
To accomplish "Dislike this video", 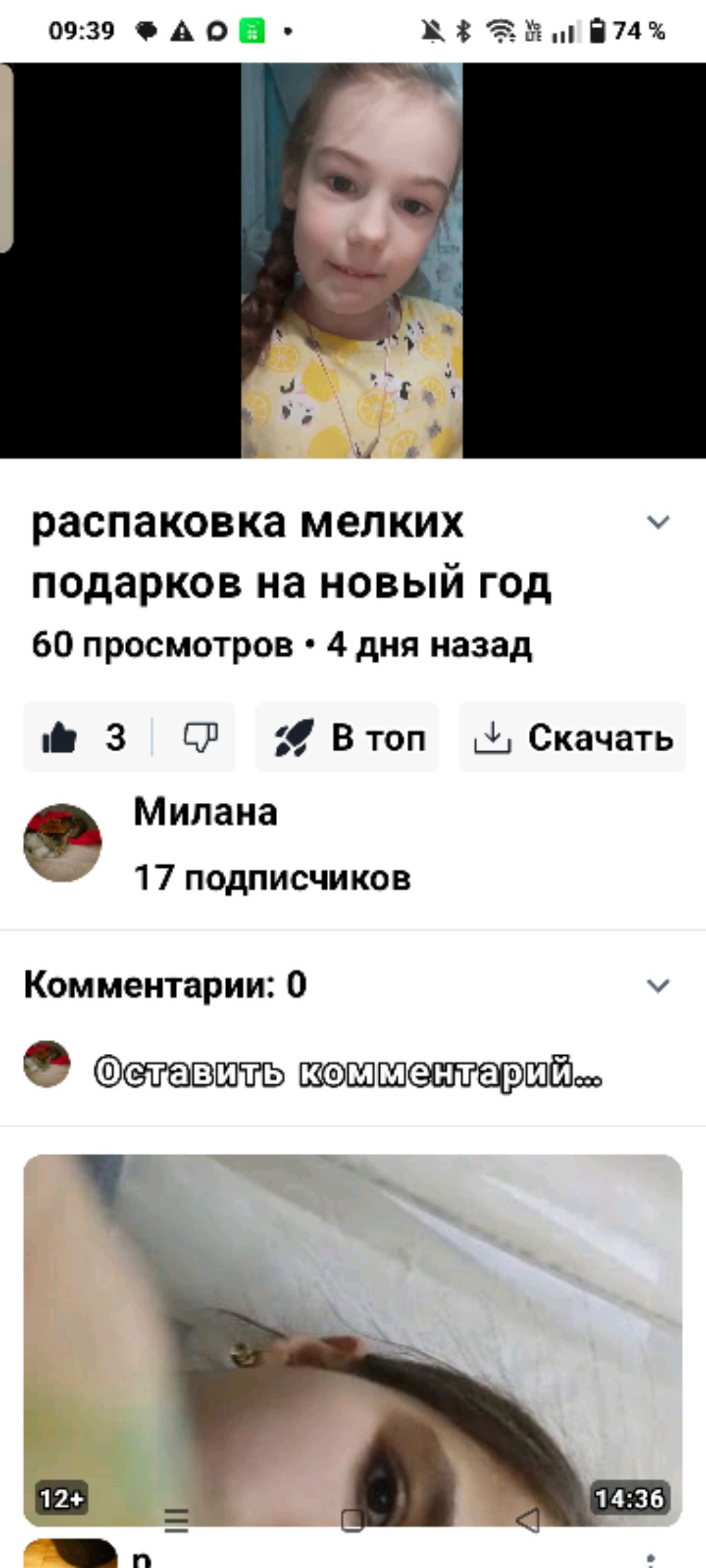I will point(200,738).
